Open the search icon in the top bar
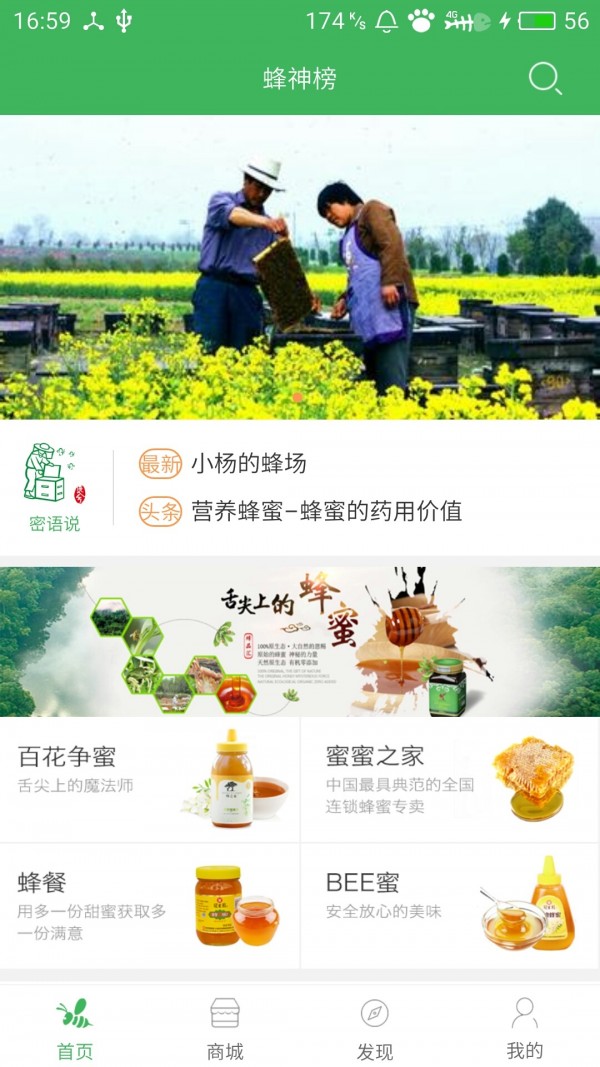Screen dimensions: 600x1067 (x=544, y=78)
